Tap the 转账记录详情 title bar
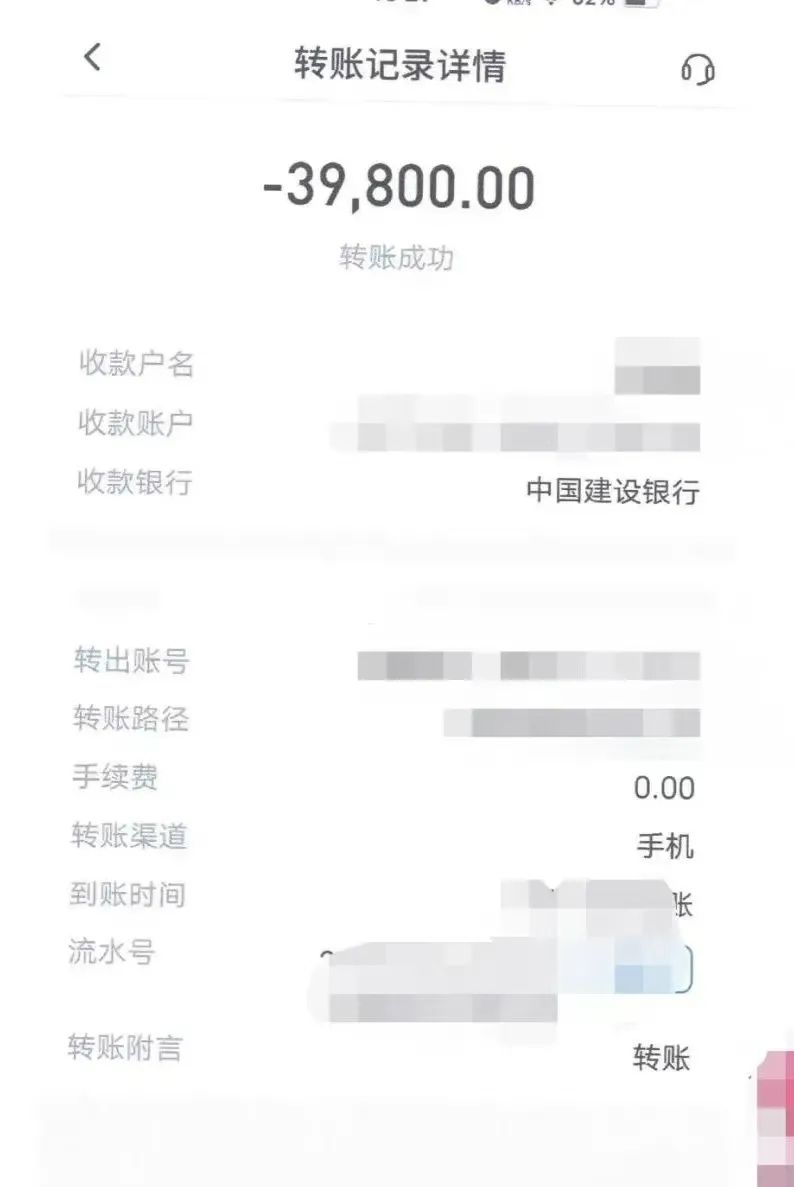Image resolution: width=794 pixels, height=1187 pixels. pos(397,62)
